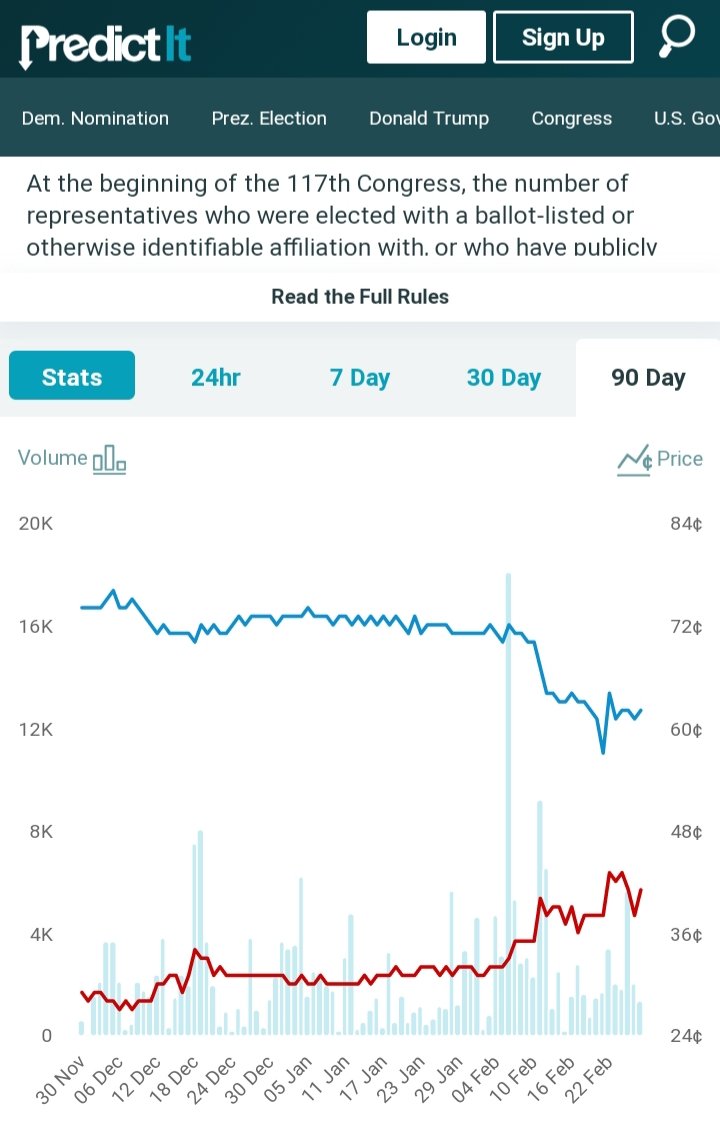Tap the Login button
The image size is (720, 1138).
pyautogui.click(x=426, y=38)
